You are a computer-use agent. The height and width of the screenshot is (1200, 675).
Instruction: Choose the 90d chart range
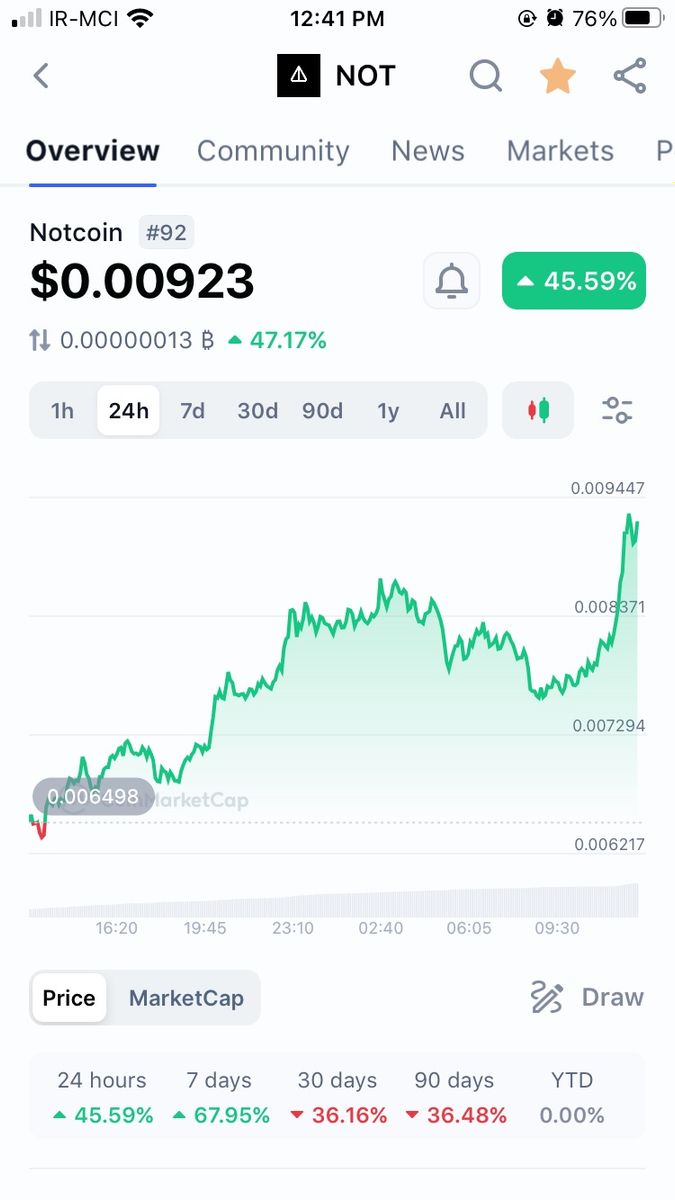[x=322, y=410]
